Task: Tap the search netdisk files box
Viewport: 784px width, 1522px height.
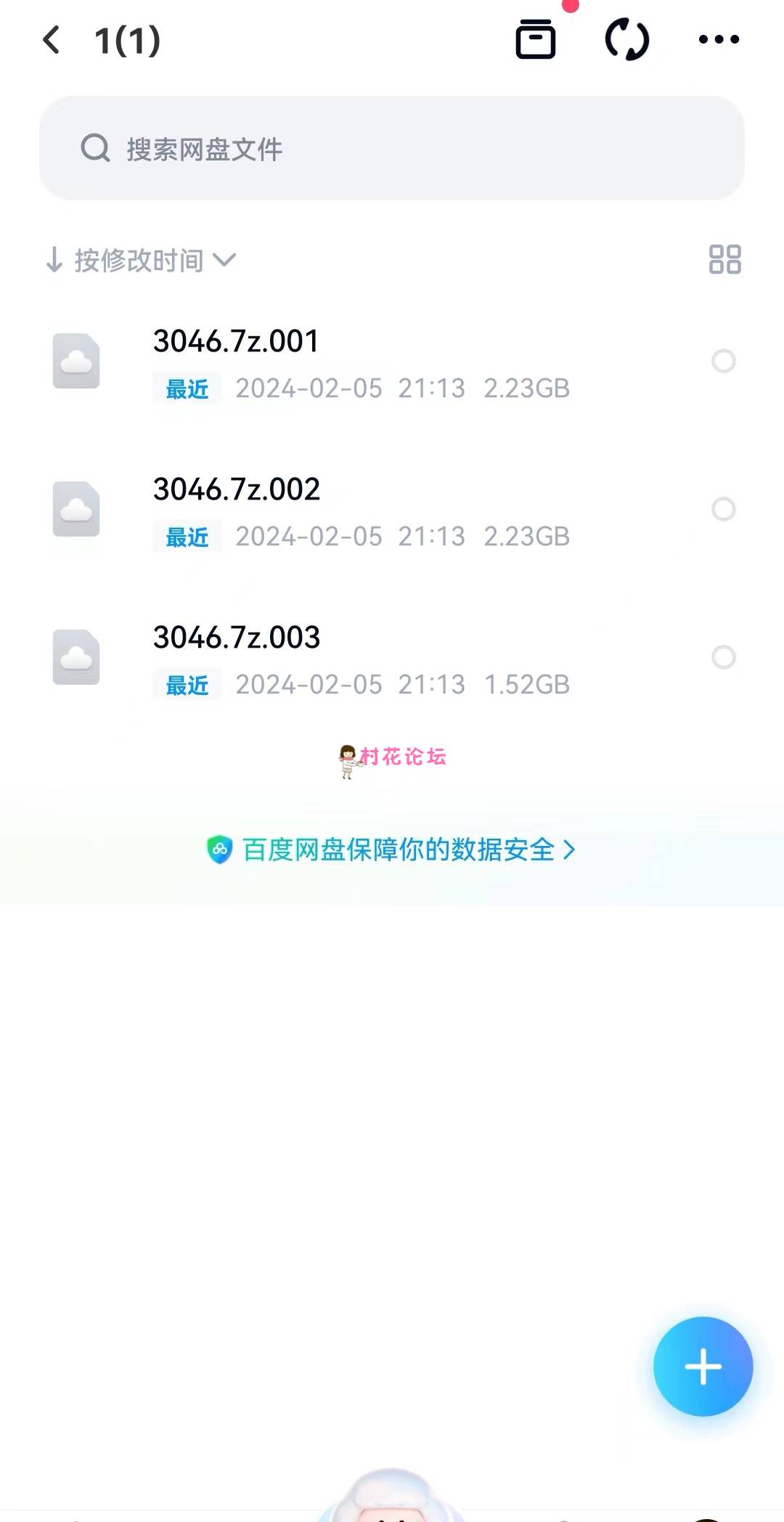Action: [392, 148]
